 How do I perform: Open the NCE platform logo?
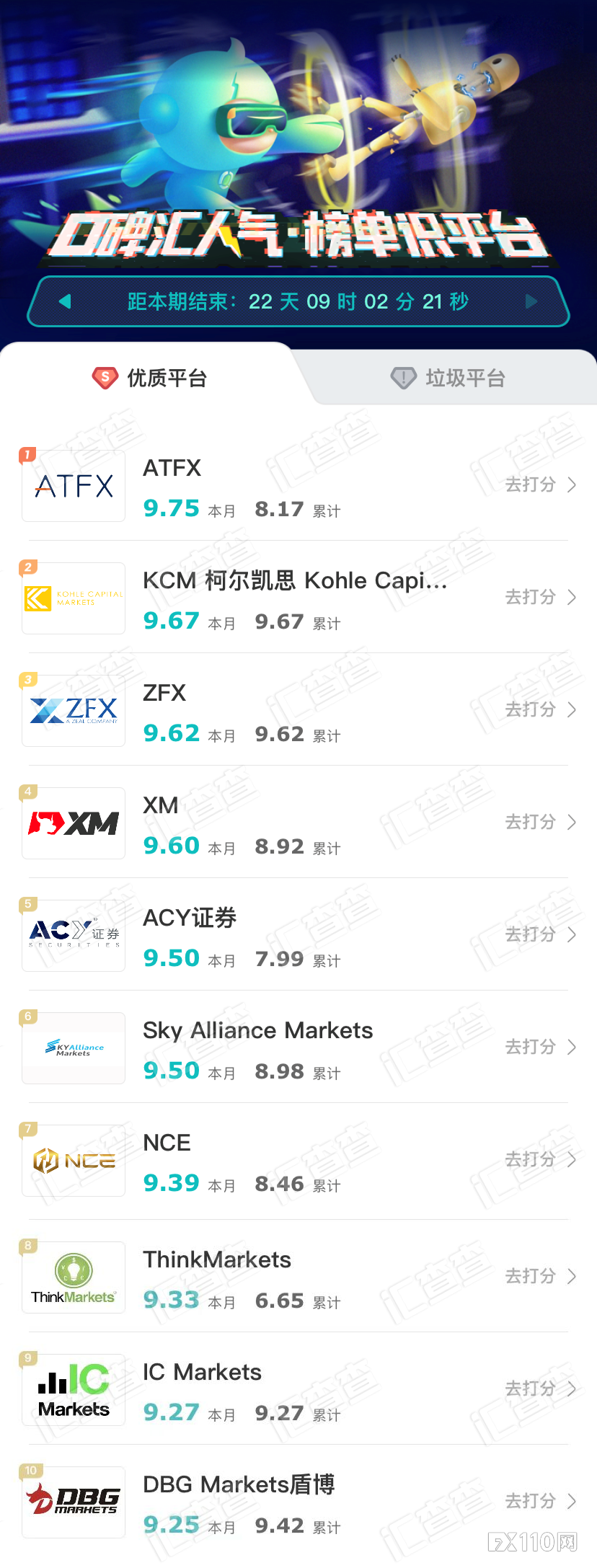point(73,1160)
